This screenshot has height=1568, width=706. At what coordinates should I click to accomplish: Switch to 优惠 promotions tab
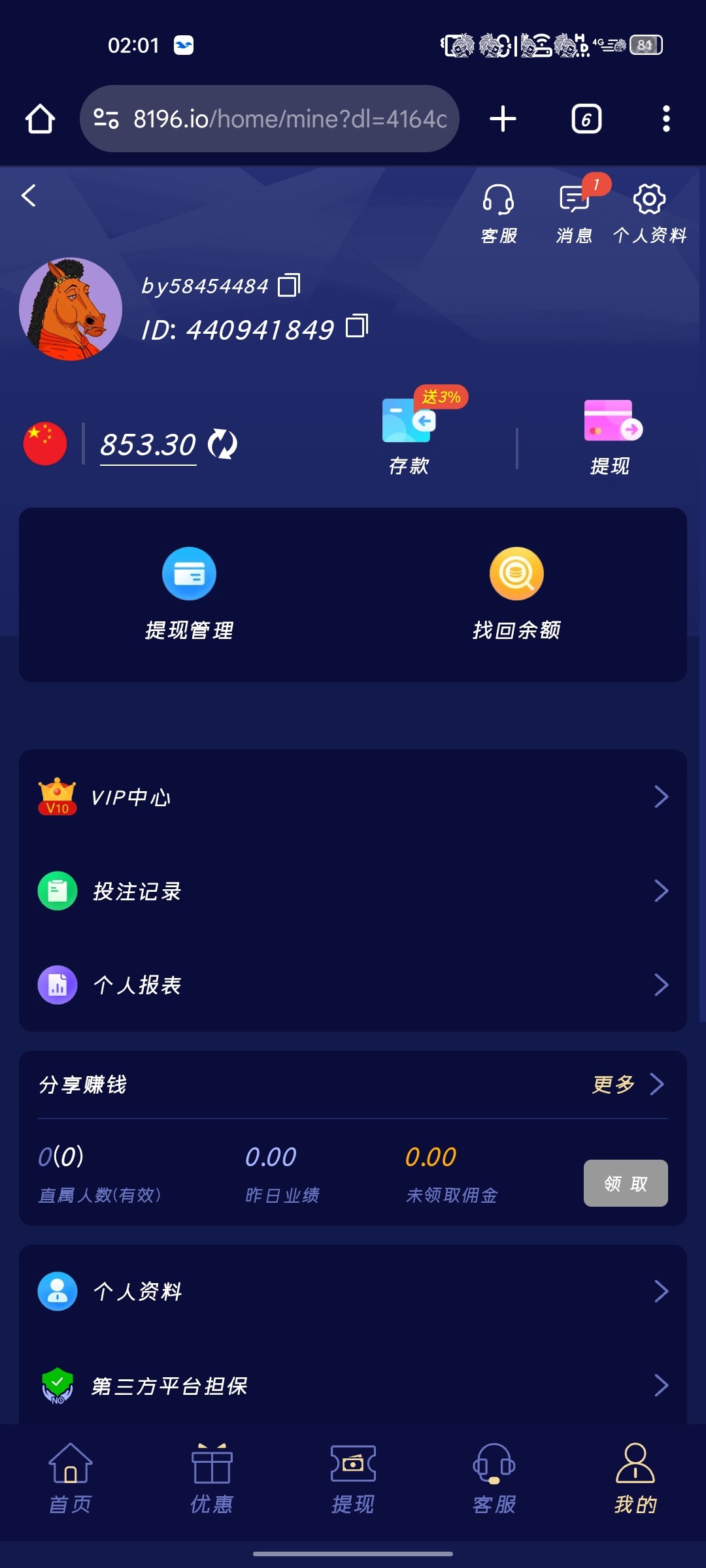(212, 1478)
